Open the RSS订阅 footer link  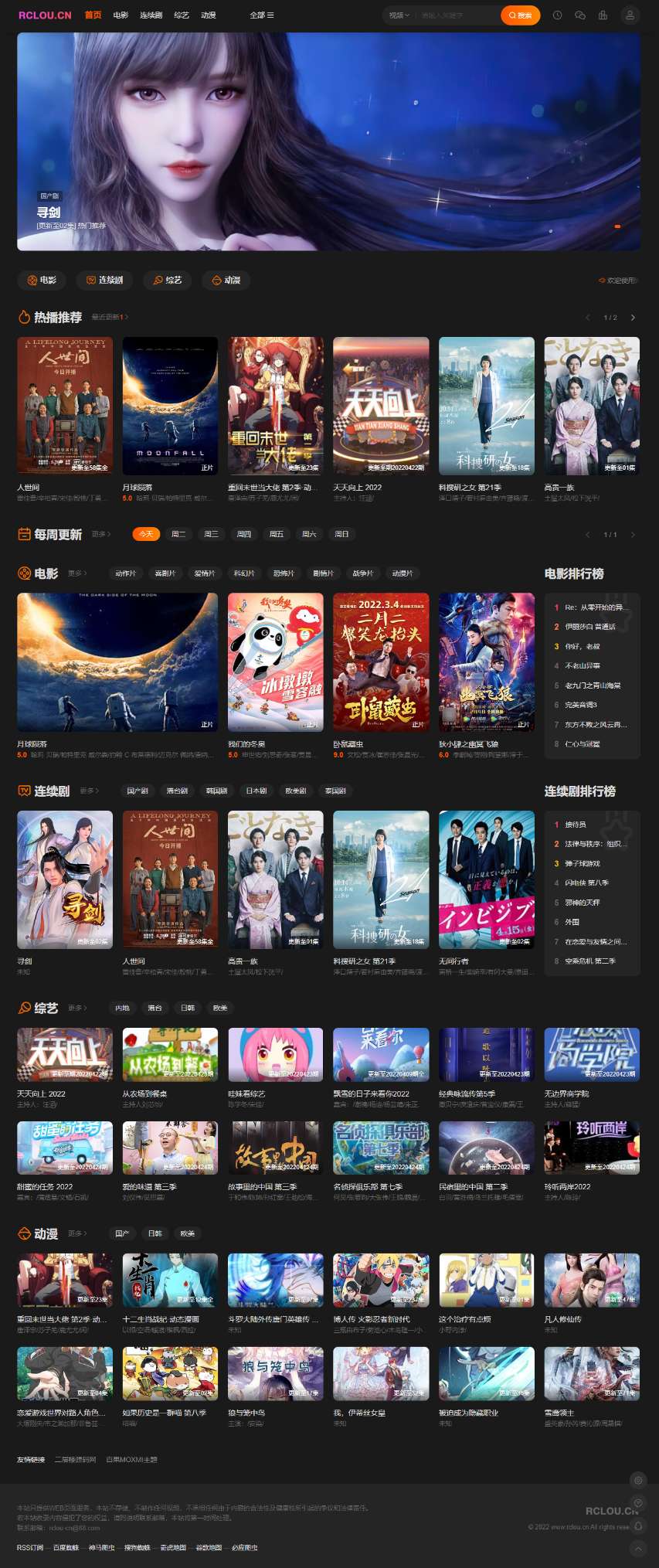pyautogui.click(x=30, y=1547)
